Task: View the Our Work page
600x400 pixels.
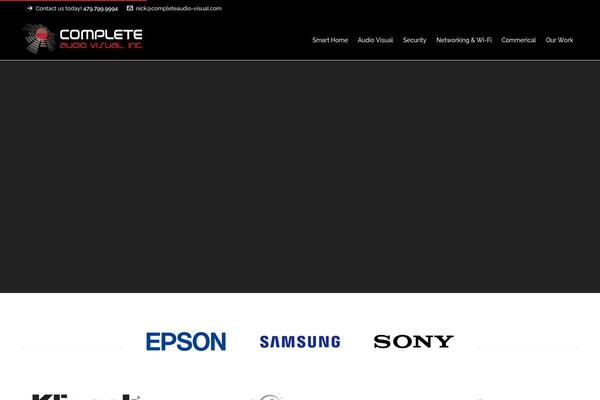Action: tap(559, 40)
